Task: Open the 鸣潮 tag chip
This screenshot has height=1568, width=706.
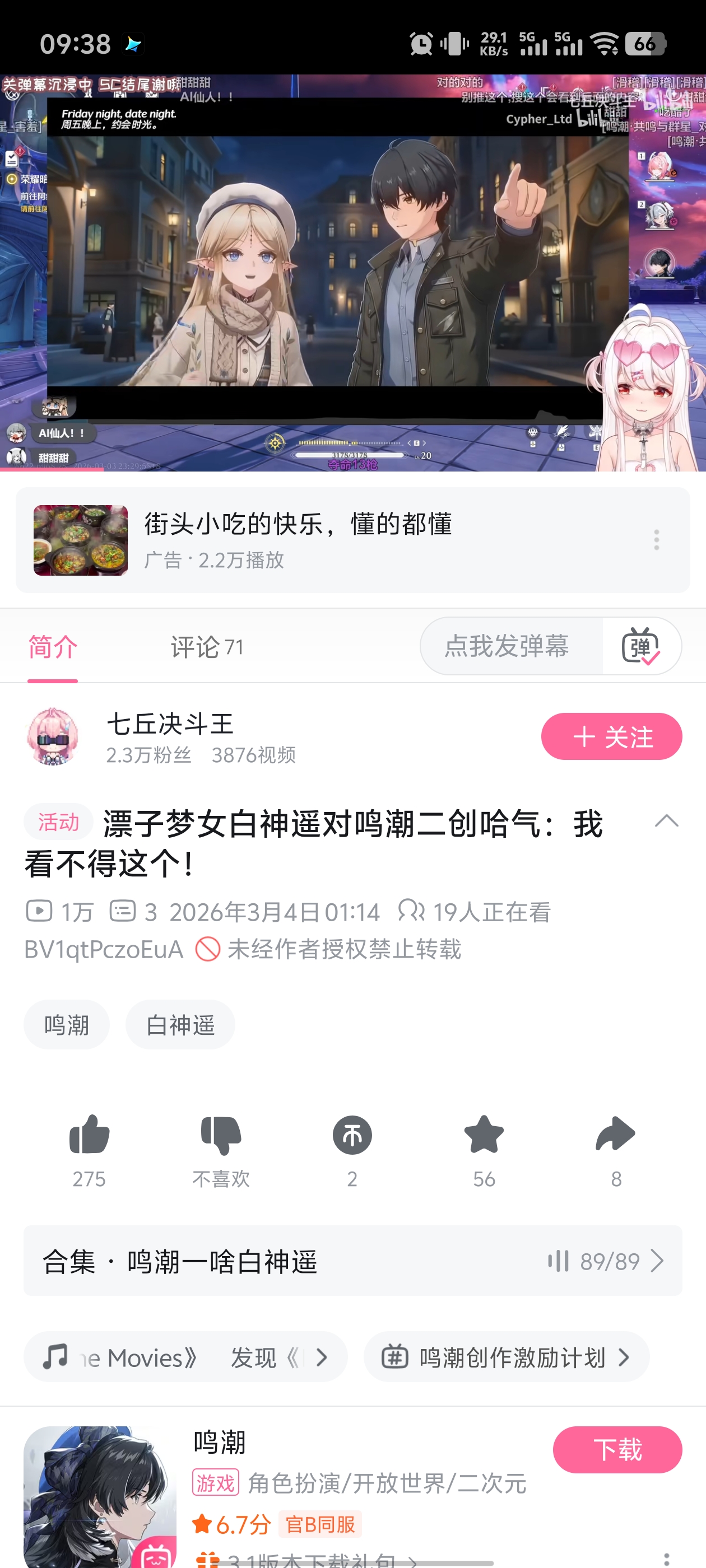Action: [x=66, y=1025]
